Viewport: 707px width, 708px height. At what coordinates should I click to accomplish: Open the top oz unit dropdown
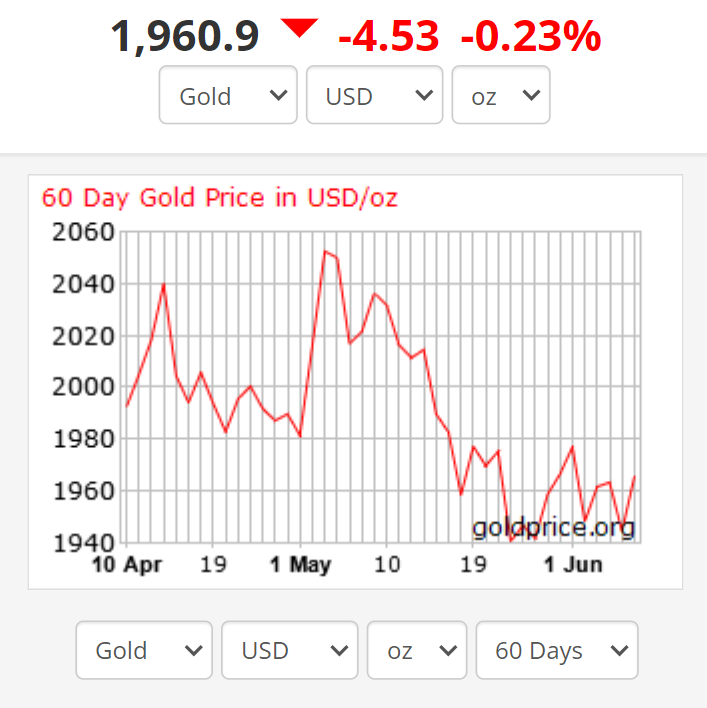click(500, 95)
